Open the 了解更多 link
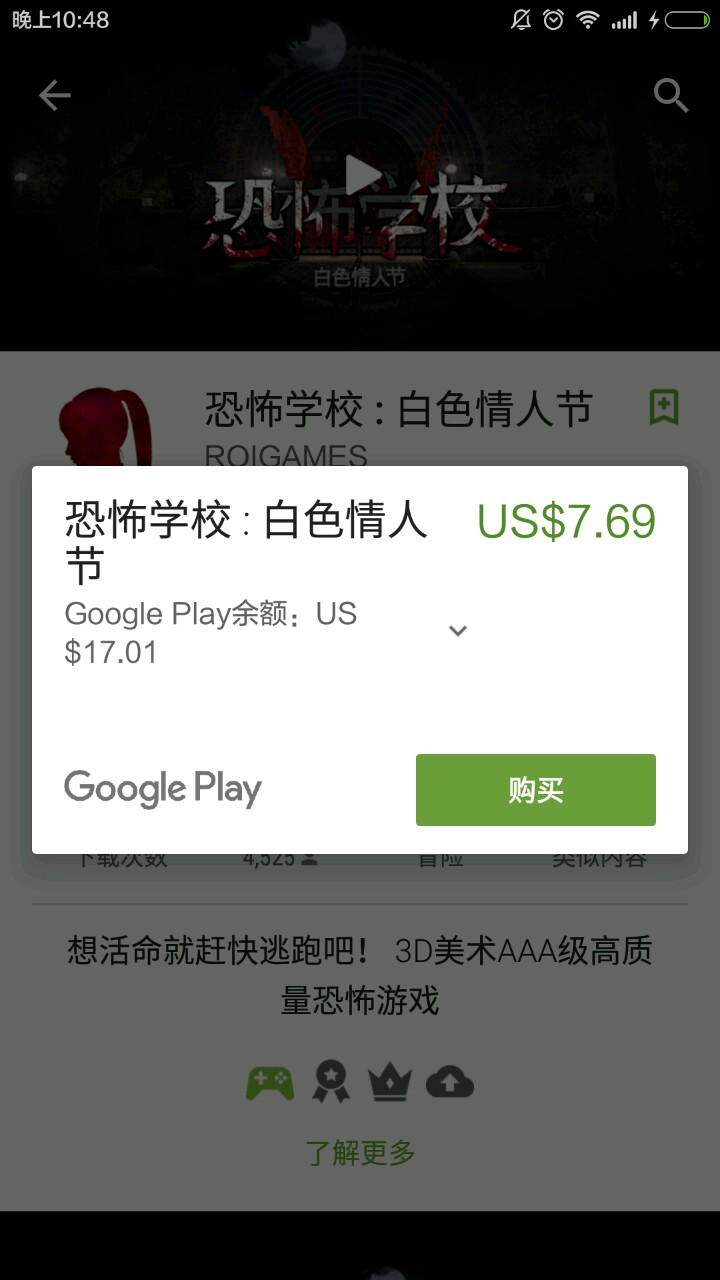 [360, 1153]
